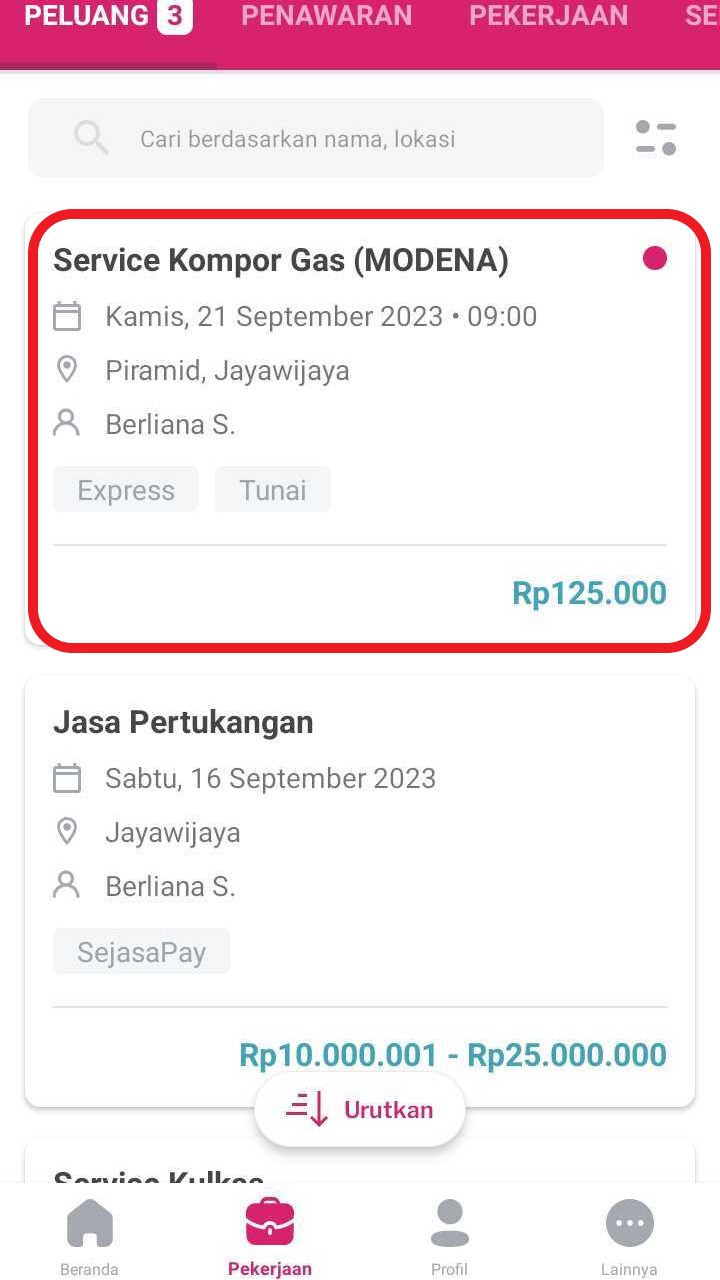The height and width of the screenshot is (1280, 720).
Task: Tap the search magnifier icon
Action: point(90,137)
